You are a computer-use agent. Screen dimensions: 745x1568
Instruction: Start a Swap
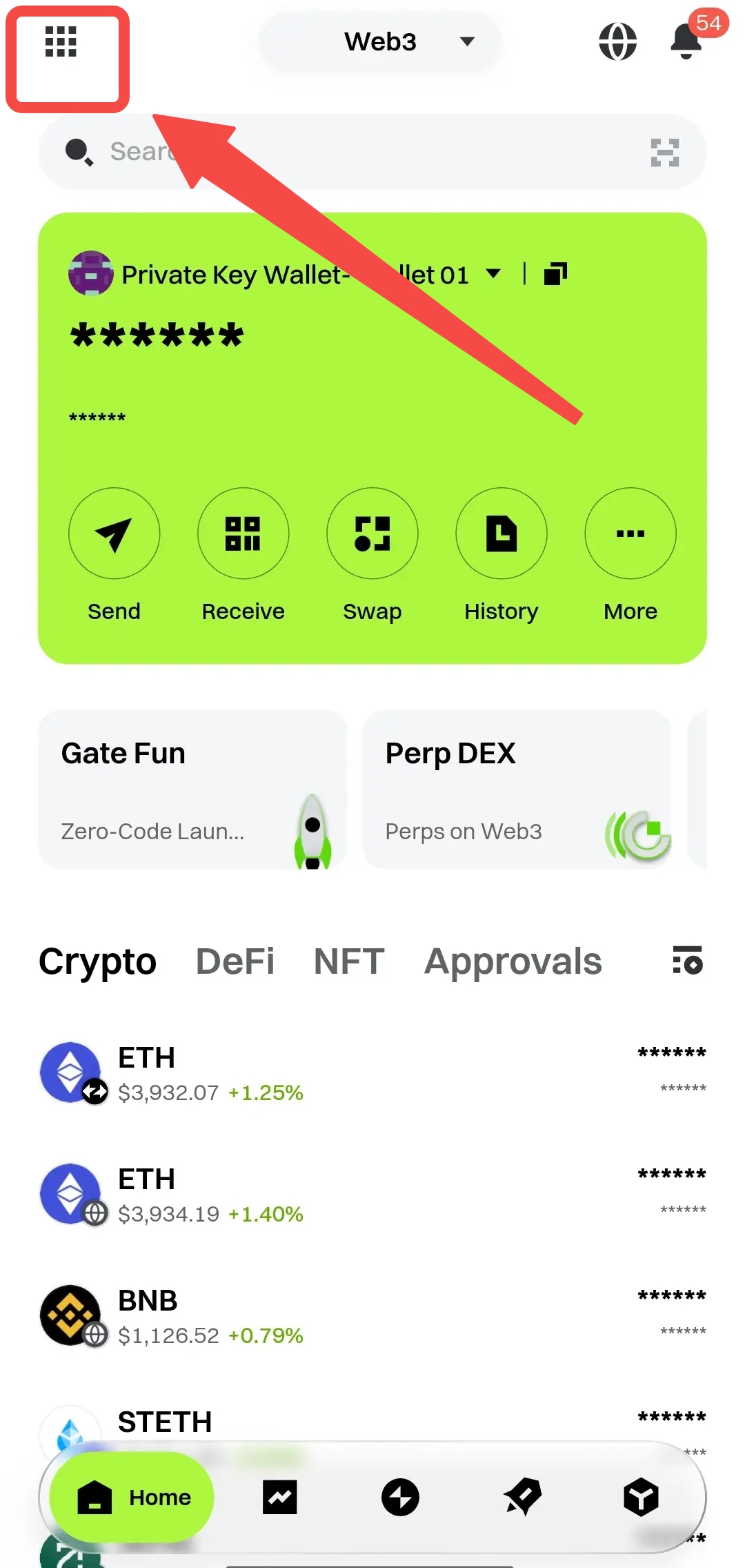tap(372, 533)
